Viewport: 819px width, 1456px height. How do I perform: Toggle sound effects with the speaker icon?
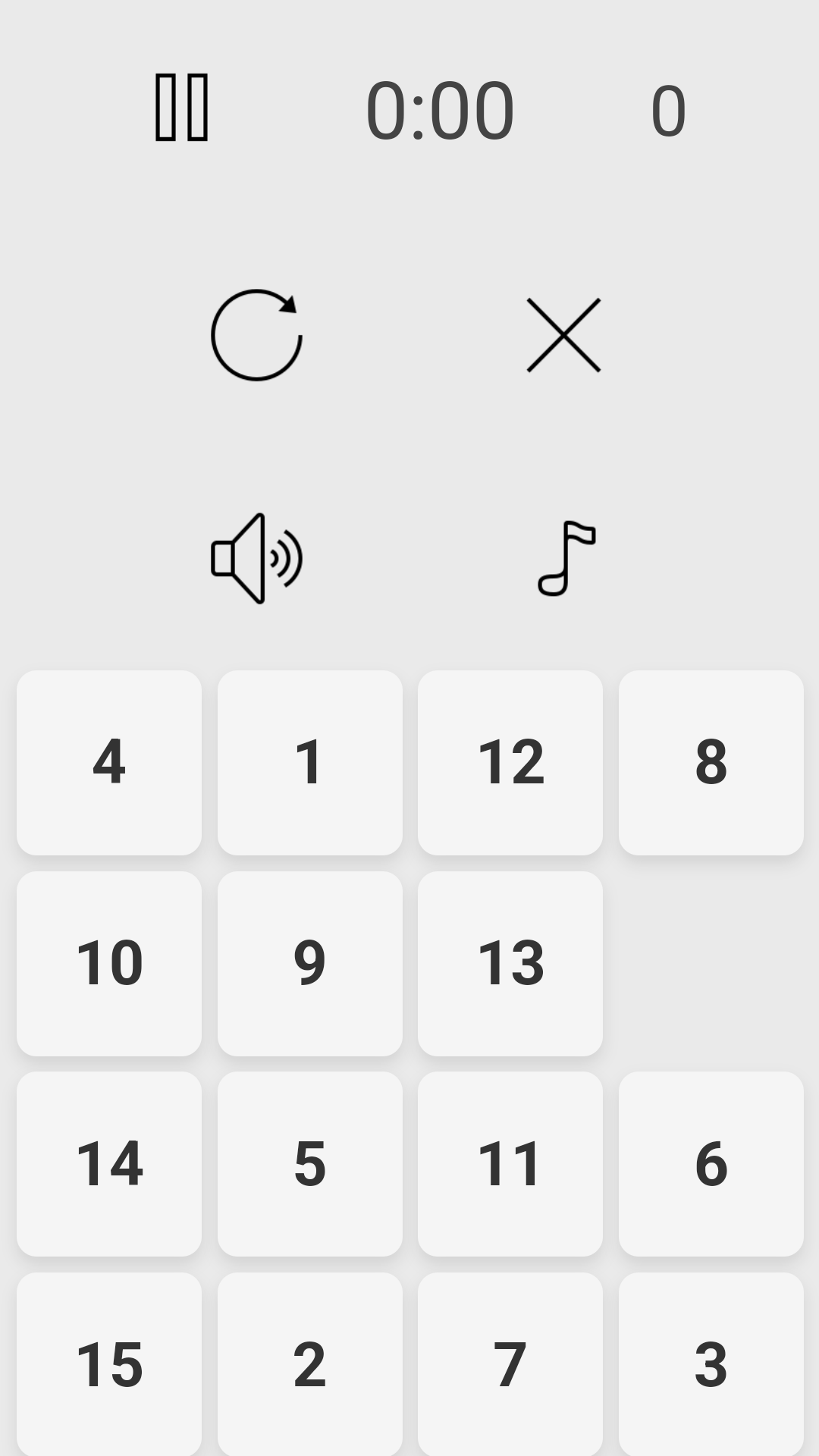click(256, 559)
